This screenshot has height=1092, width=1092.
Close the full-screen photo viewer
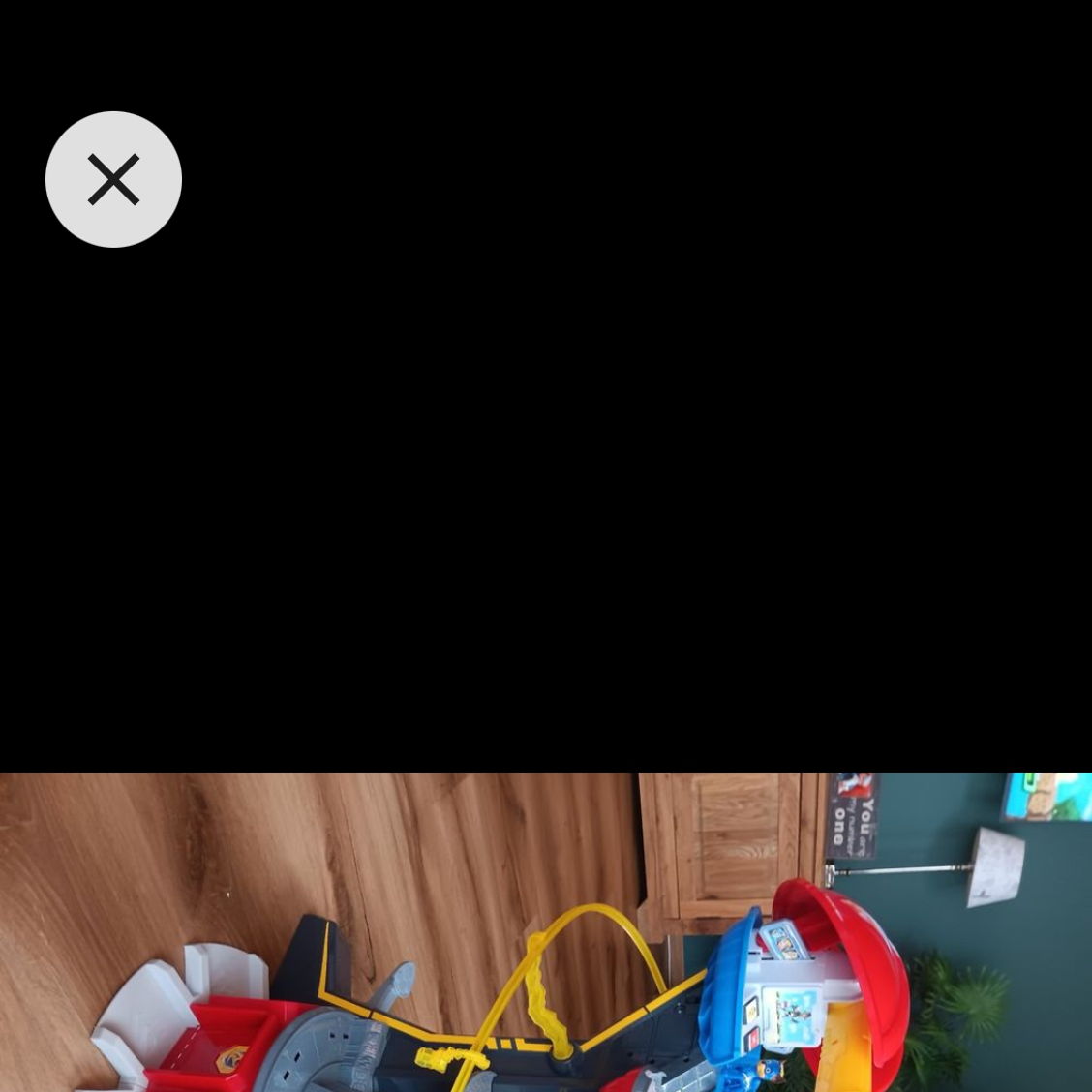pos(113,179)
